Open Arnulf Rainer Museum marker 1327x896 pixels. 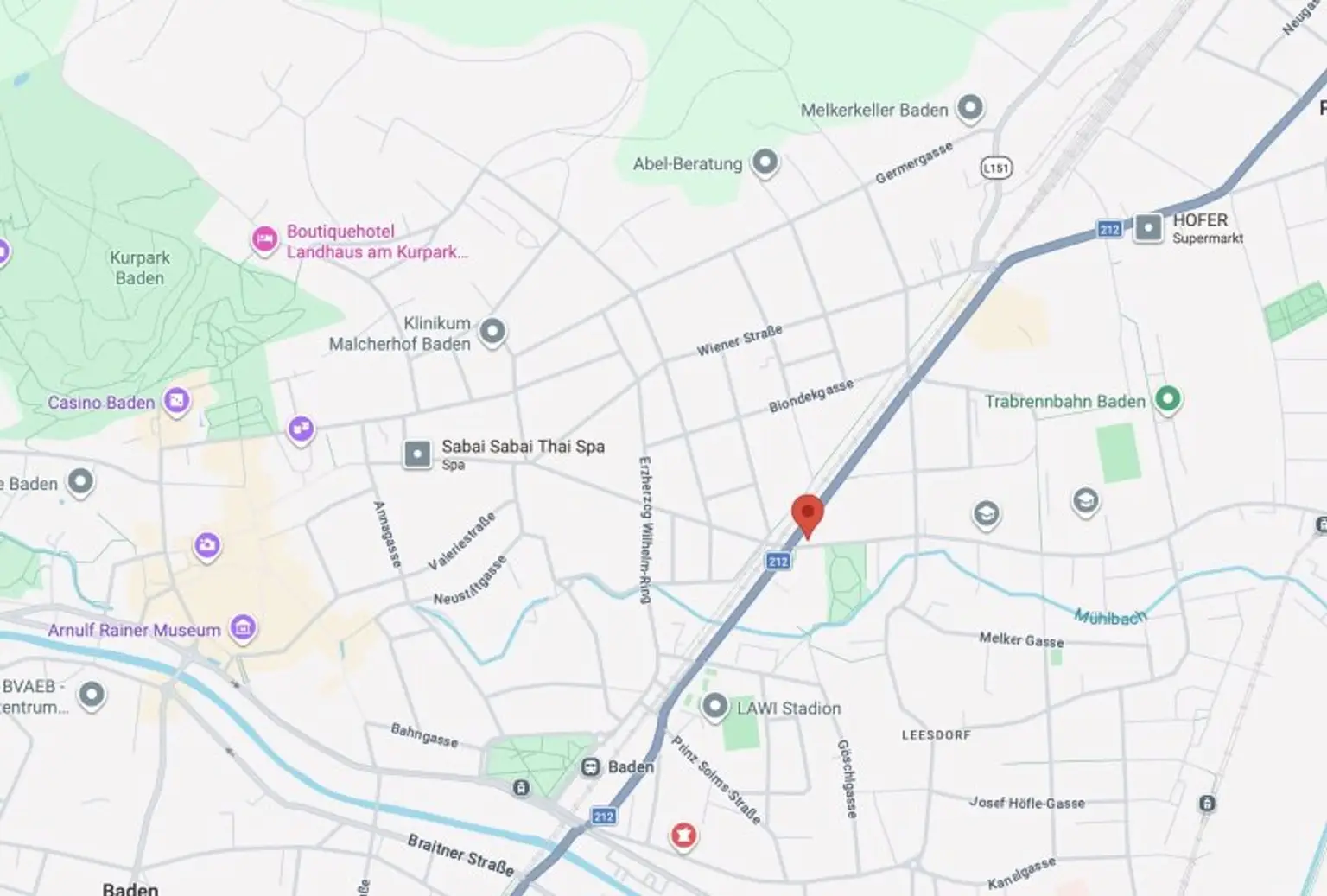coord(244,628)
